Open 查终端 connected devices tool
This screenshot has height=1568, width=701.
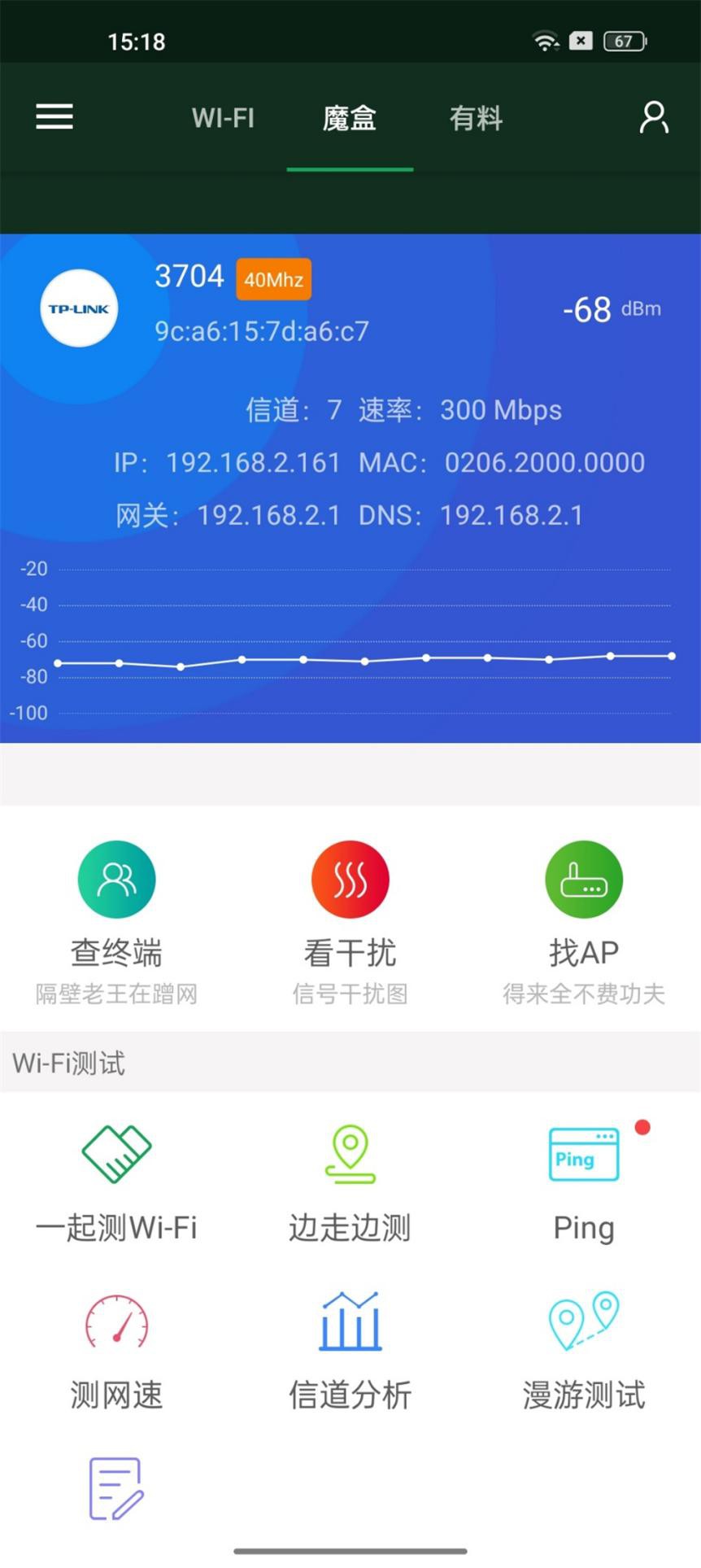[116, 919]
